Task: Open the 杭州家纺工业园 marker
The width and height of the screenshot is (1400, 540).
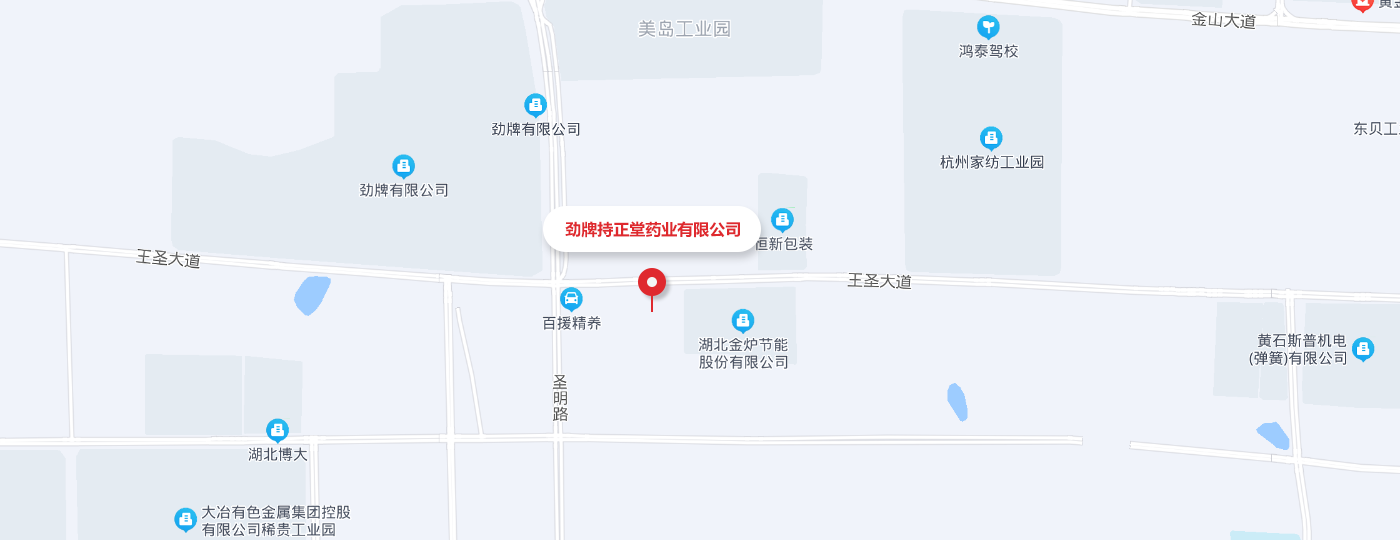Action: pyautogui.click(x=991, y=138)
